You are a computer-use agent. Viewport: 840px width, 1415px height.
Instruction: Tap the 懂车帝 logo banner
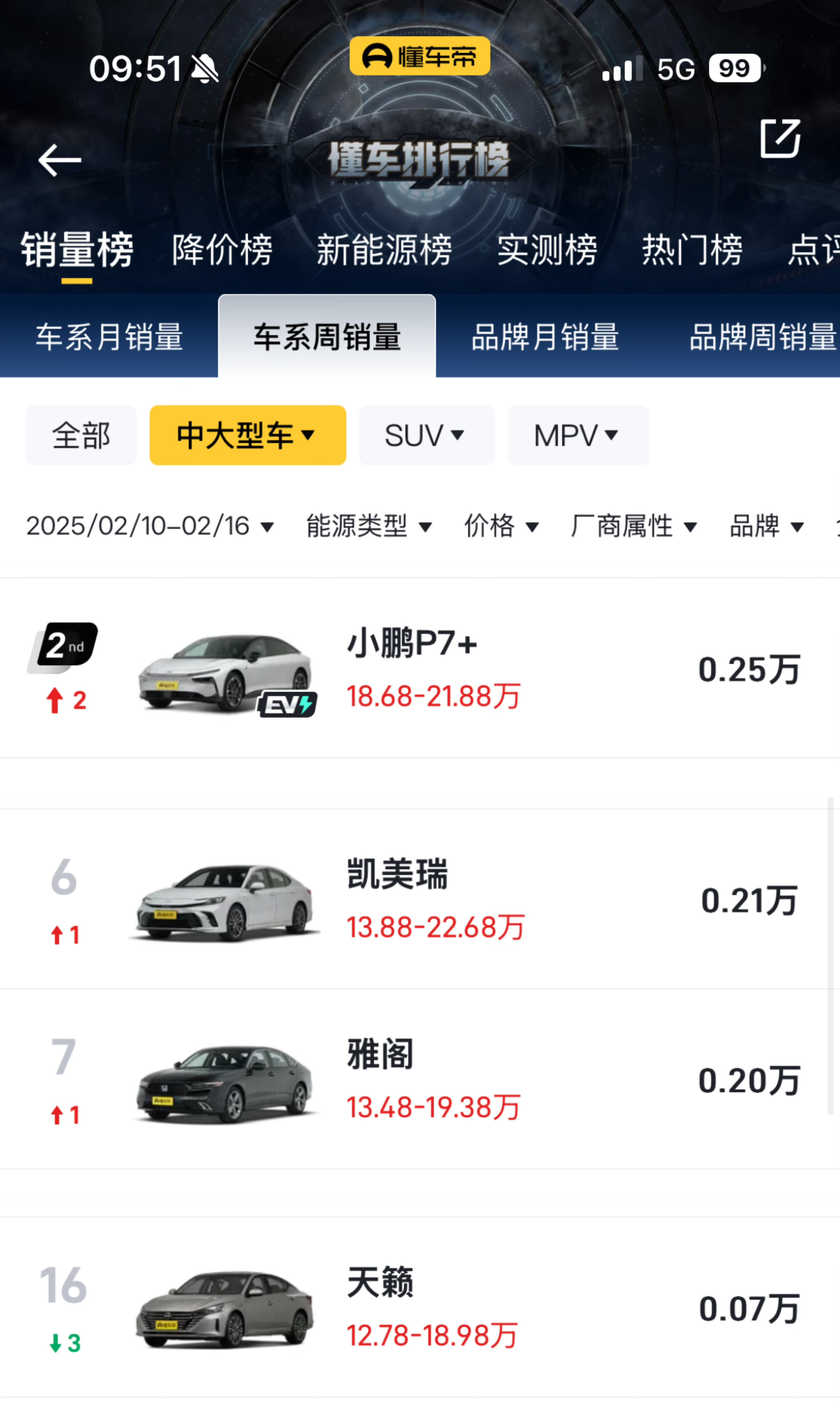[x=420, y=55]
